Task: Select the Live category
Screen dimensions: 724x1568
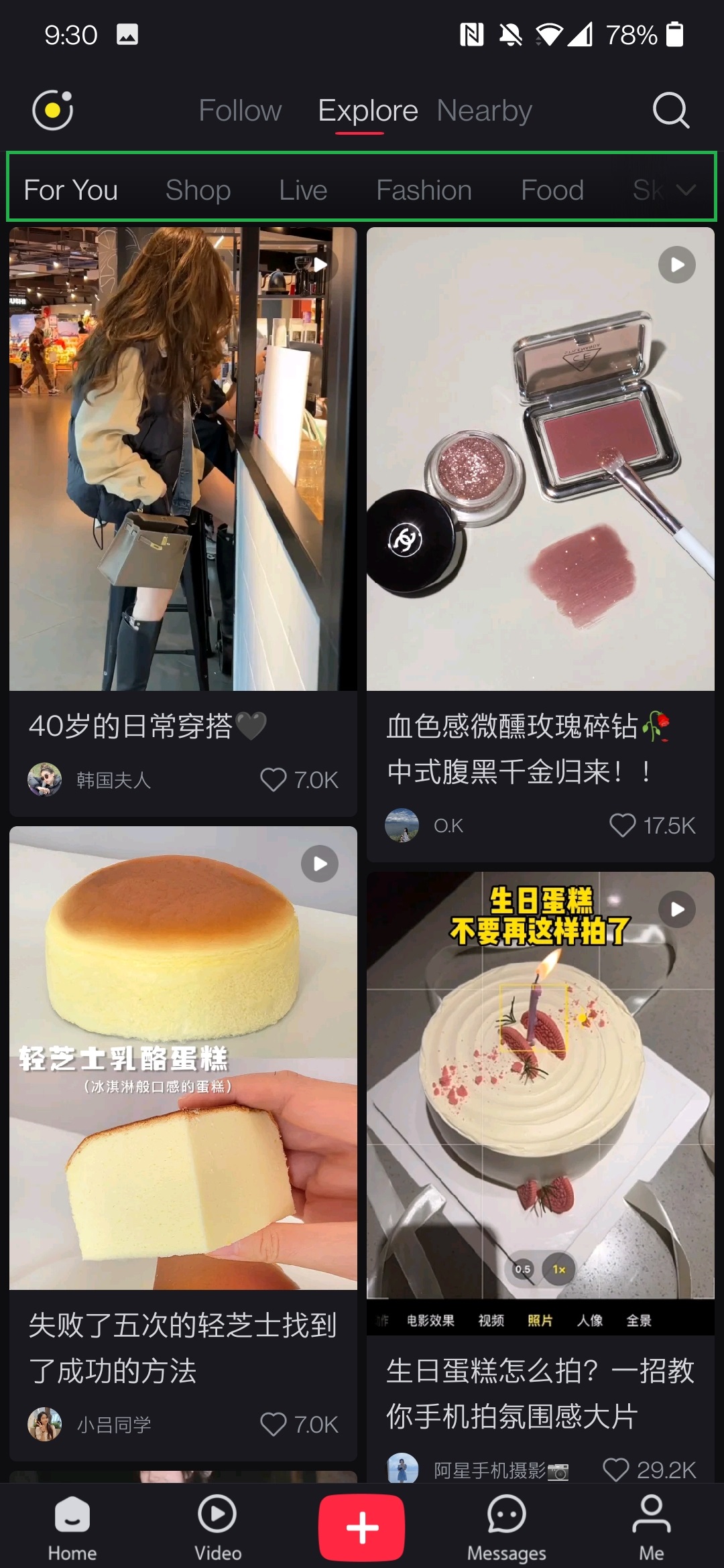Action: coord(303,190)
